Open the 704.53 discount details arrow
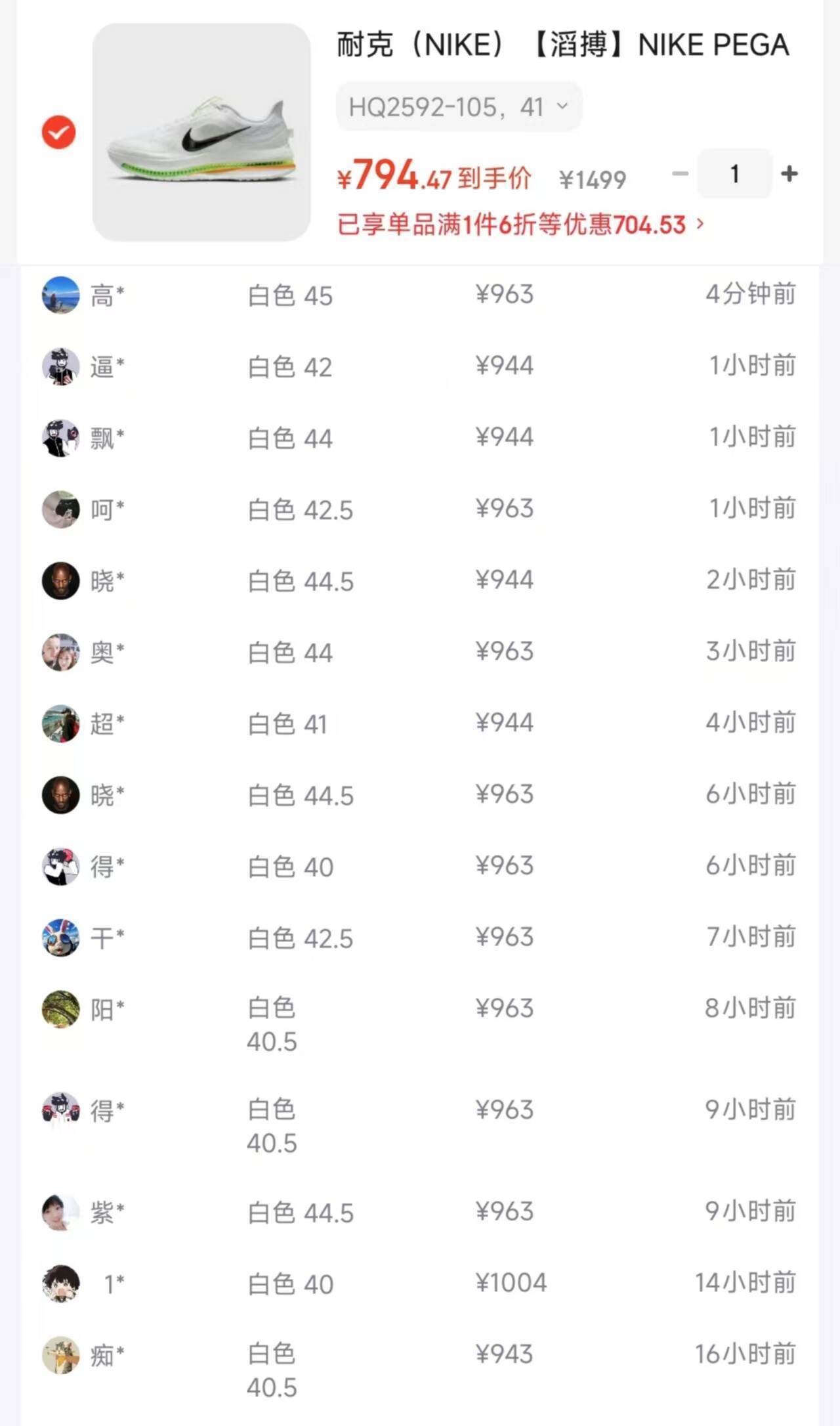The height and width of the screenshot is (1426, 840). [700, 224]
